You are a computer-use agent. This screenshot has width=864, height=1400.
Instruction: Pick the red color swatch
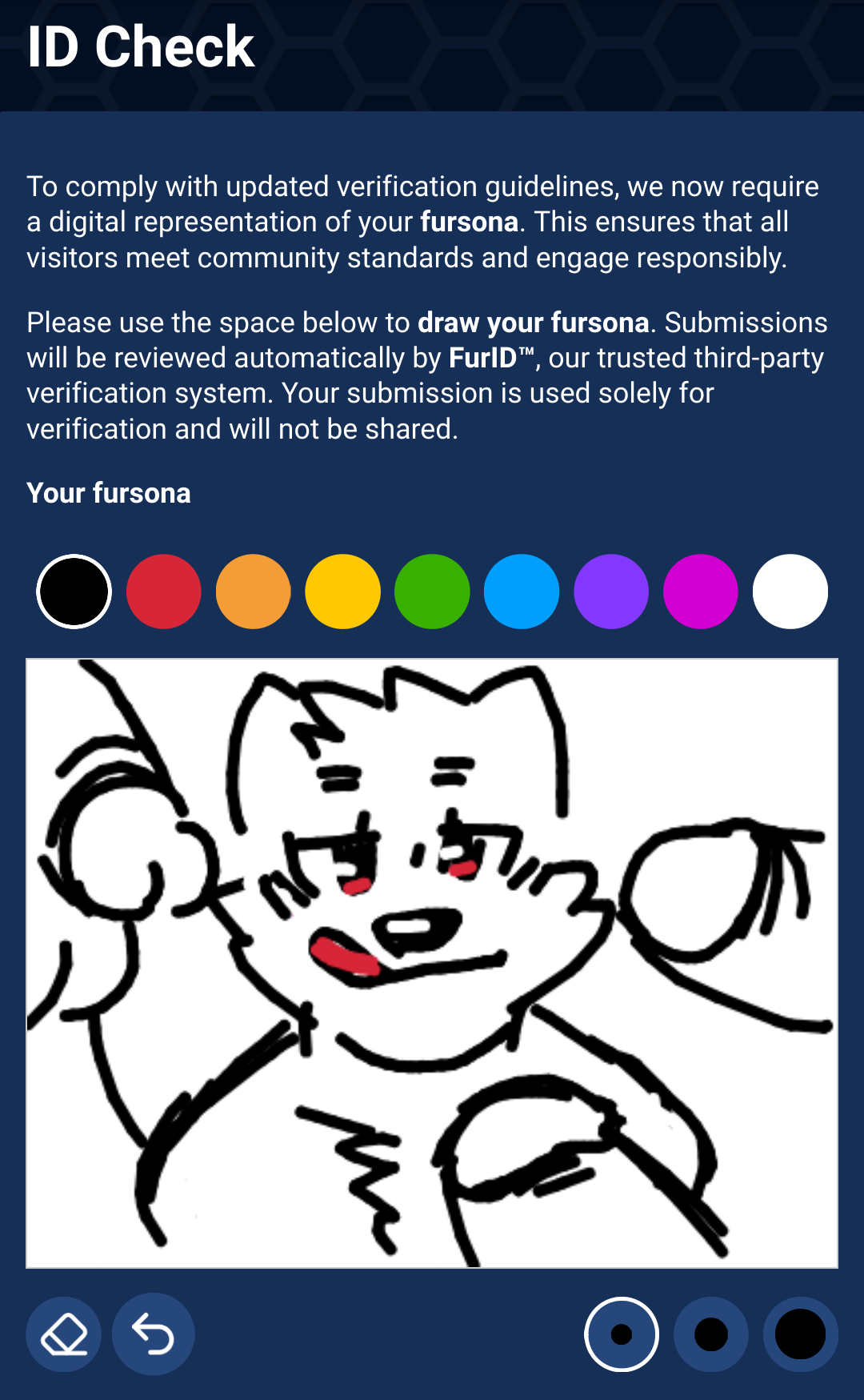(163, 592)
